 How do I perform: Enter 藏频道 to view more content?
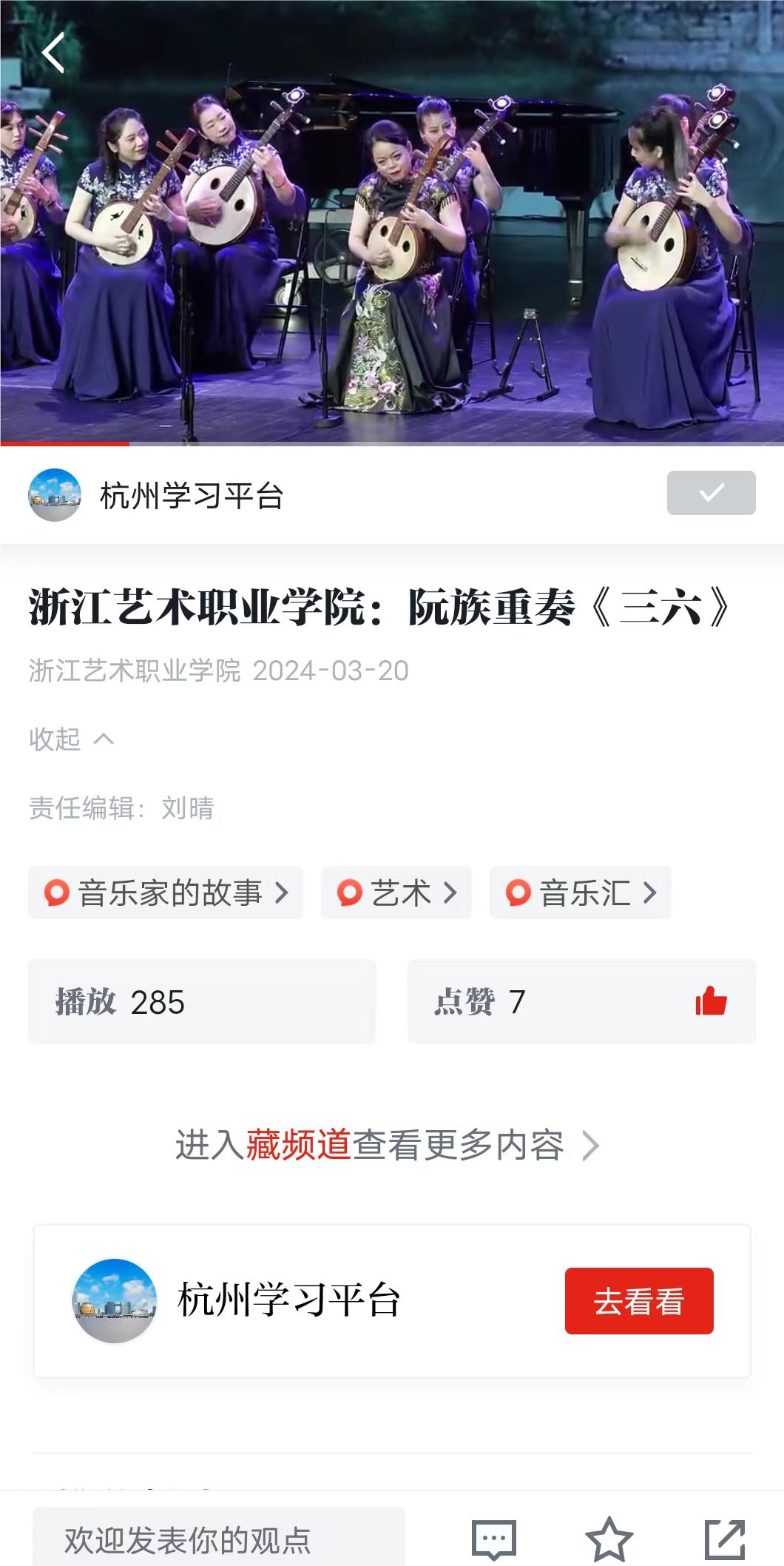386,1145
